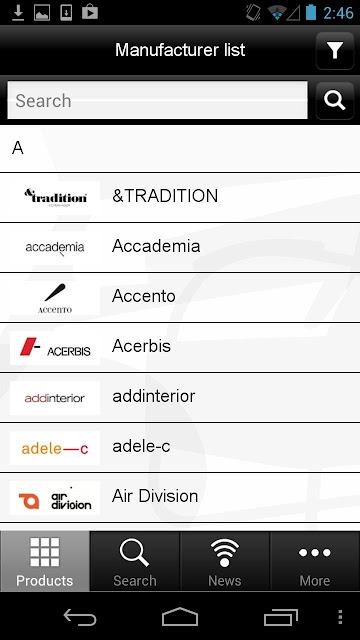Switch to the Search tab
Screen dimensions: 360x640
pyautogui.click(x=135, y=561)
